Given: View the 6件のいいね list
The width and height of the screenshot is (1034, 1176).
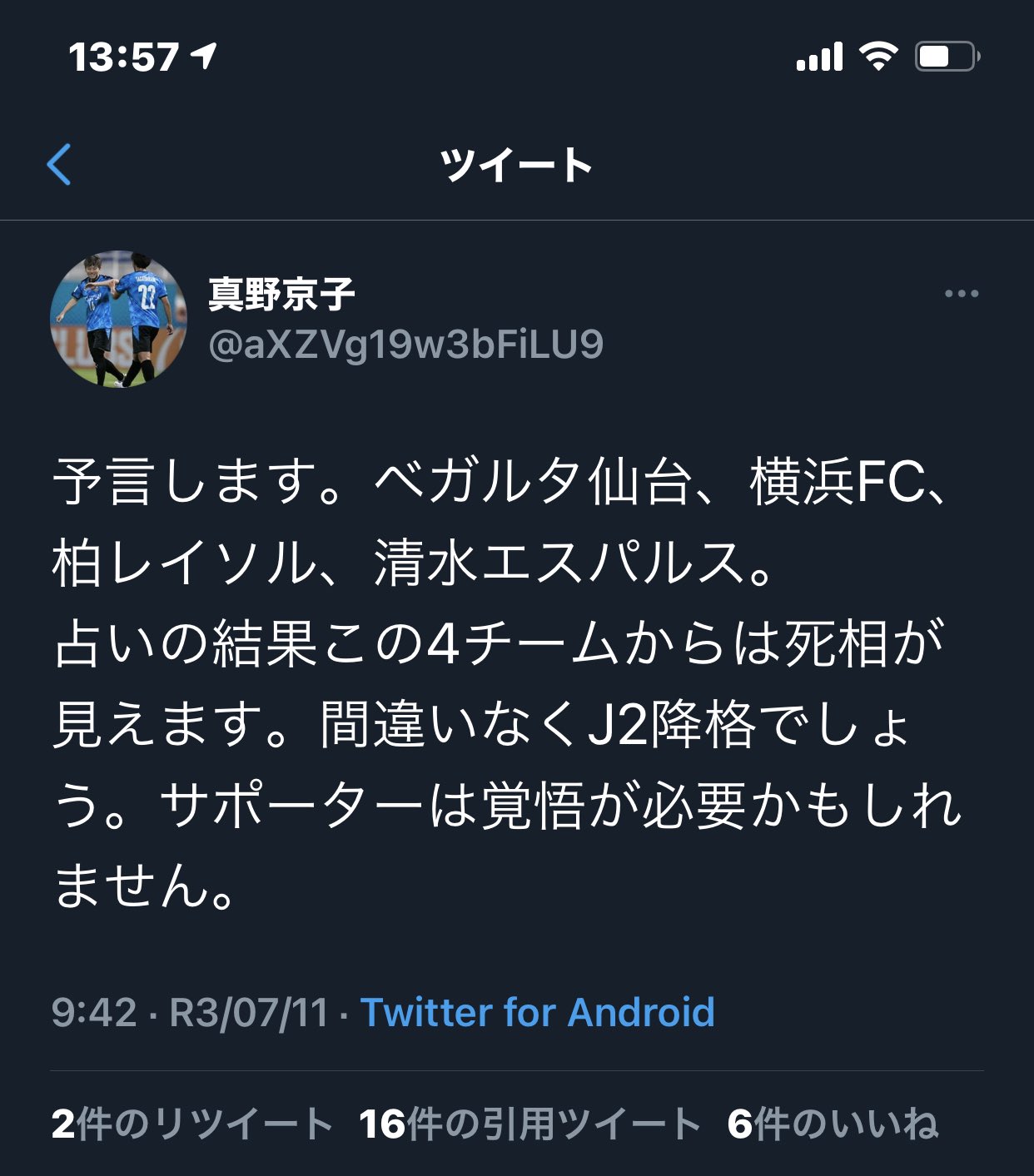Looking at the screenshot, I should coord(833,1124).
